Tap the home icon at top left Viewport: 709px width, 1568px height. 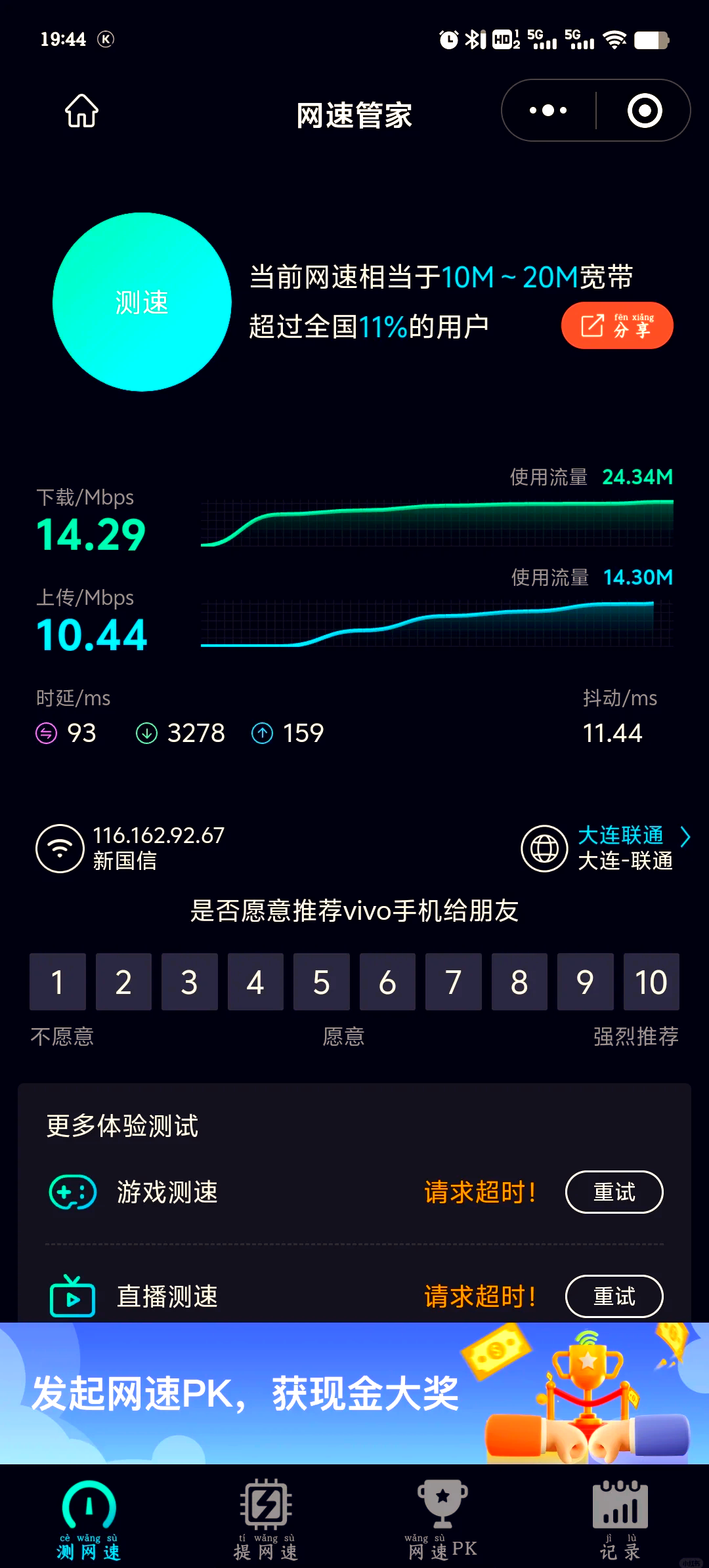coord(80,111)
